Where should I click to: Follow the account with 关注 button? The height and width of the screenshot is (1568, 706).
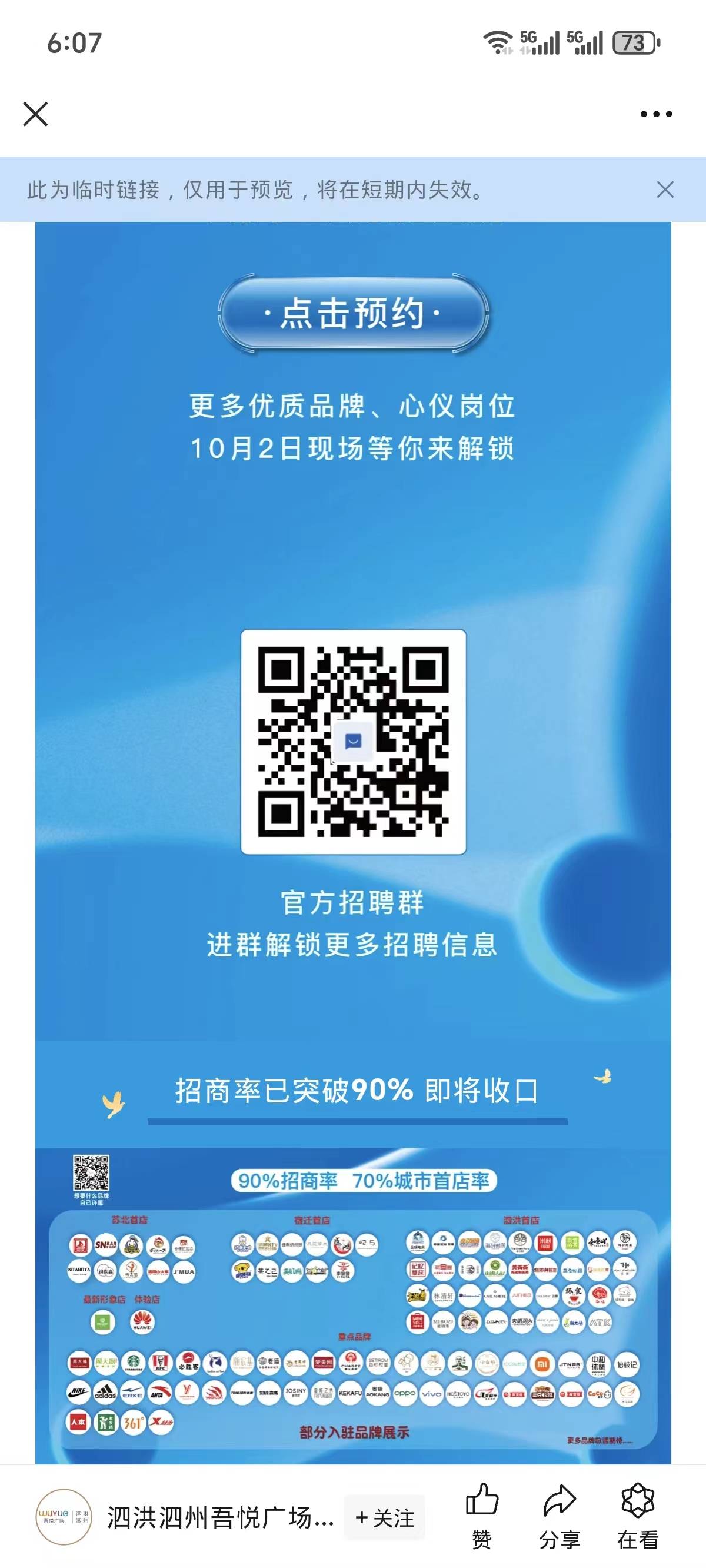point(384,1518)
